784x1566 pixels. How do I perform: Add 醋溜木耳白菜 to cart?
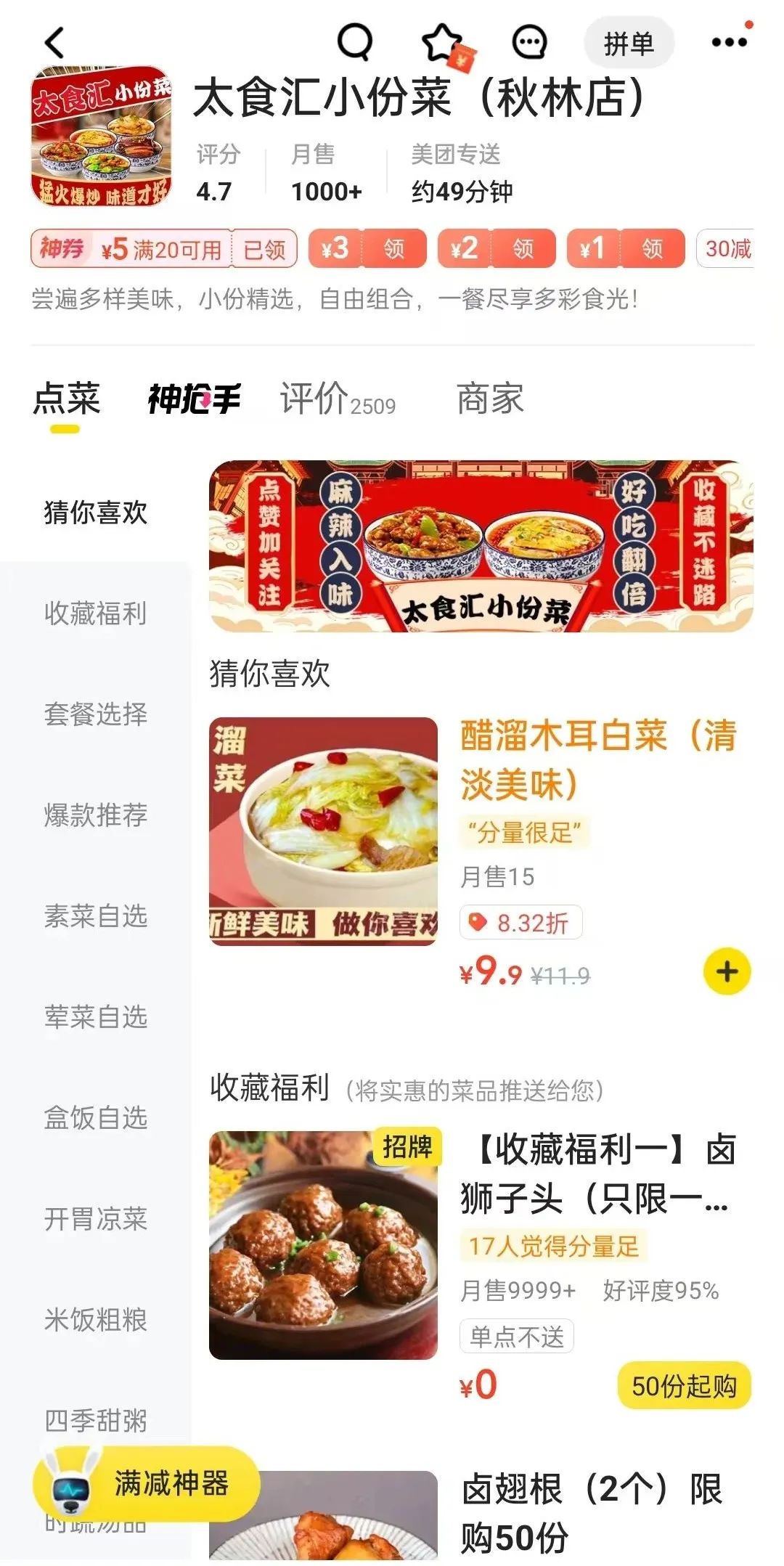tap(727, 971)
